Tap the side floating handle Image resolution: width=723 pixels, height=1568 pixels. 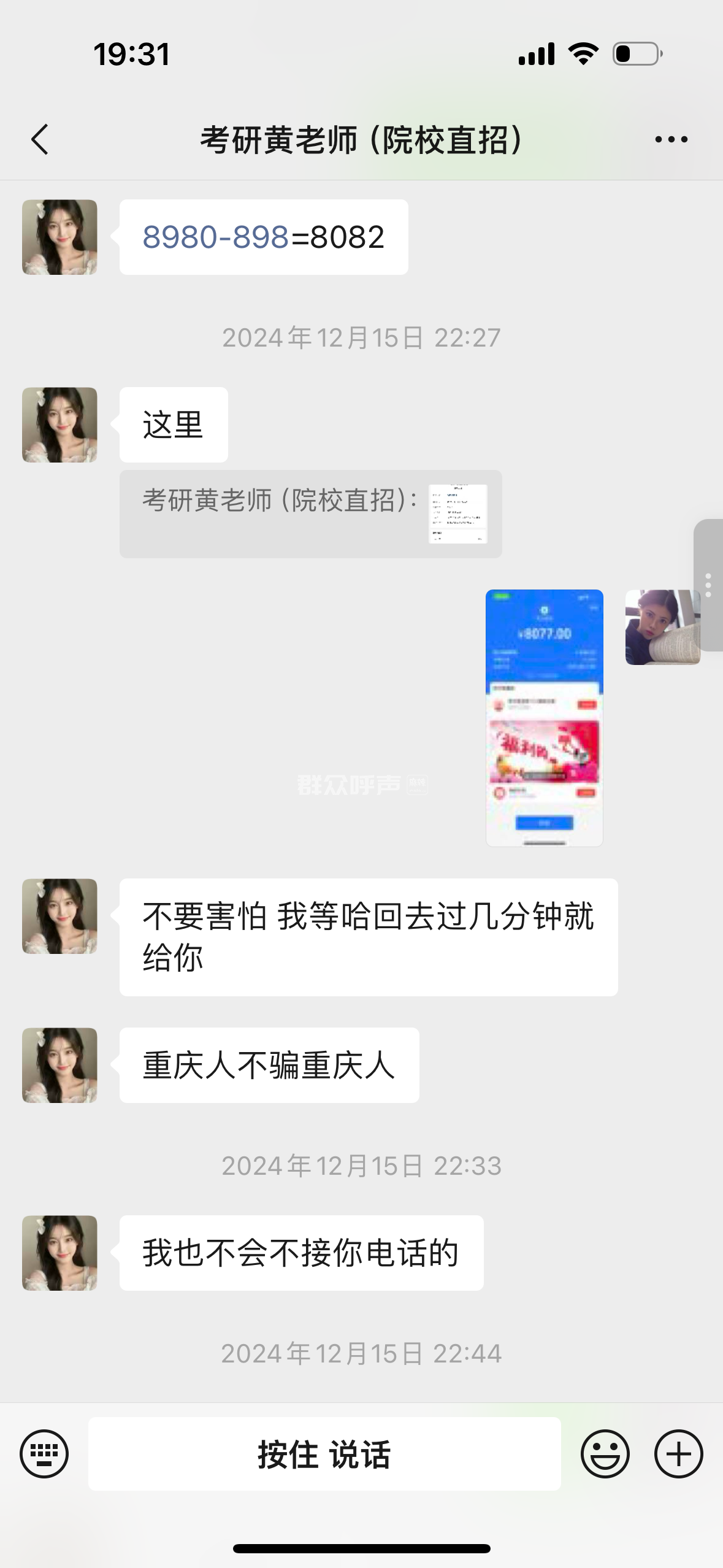click(708, 585)
